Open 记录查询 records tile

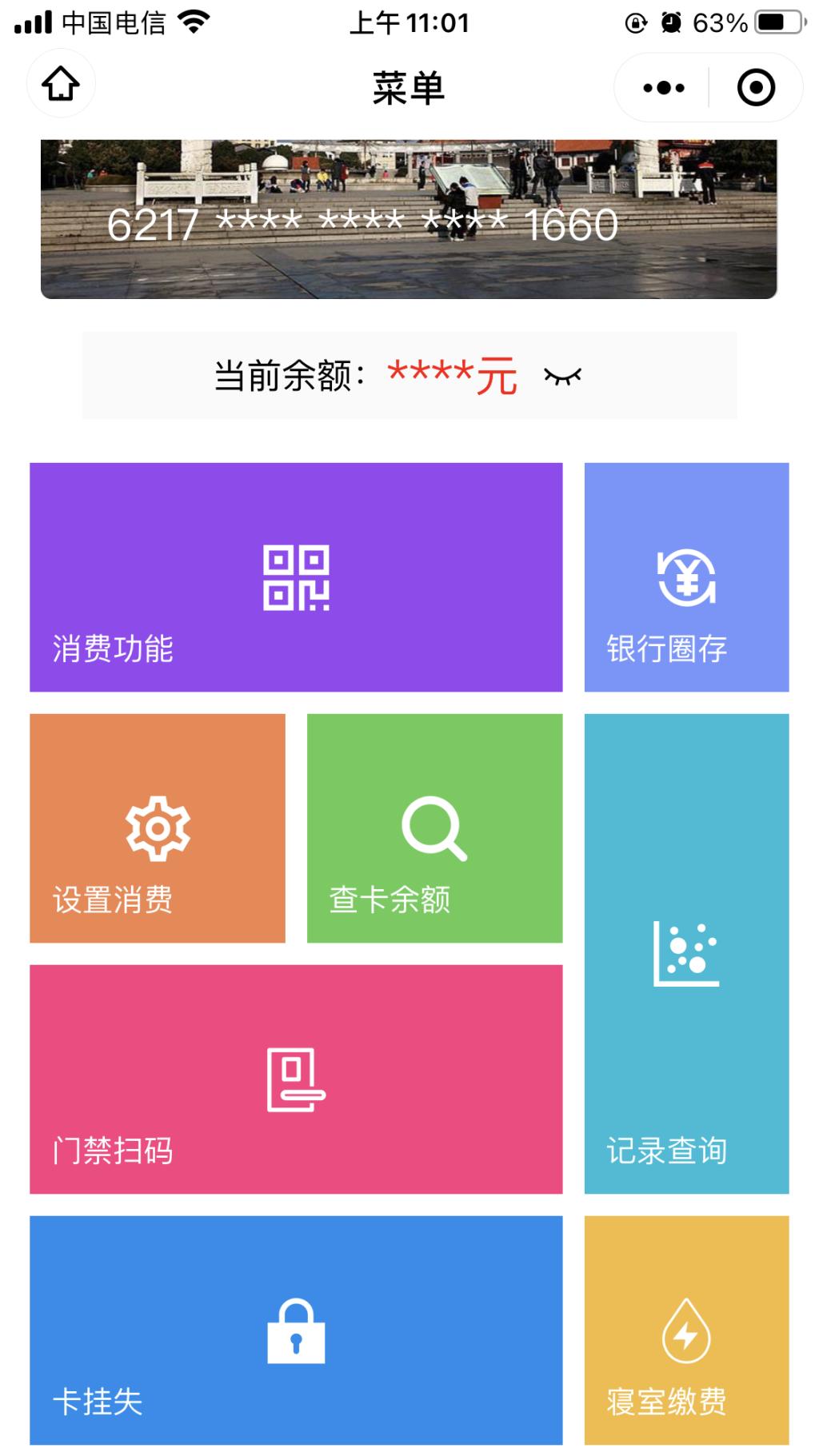pyautogui.click(x=686, y=953)
